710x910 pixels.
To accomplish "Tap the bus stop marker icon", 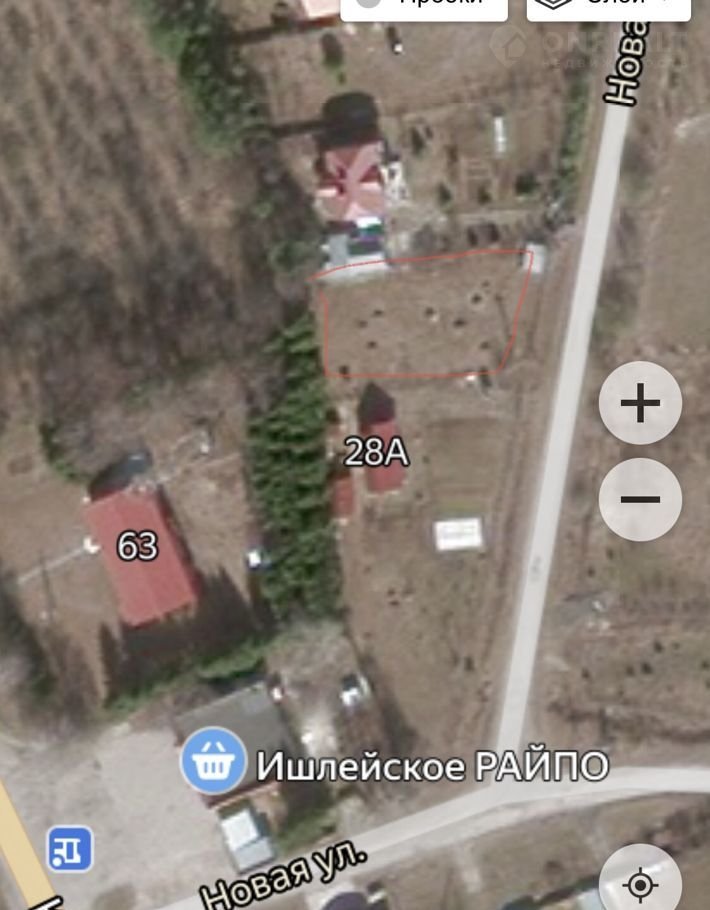I will [x=69, y=849].
